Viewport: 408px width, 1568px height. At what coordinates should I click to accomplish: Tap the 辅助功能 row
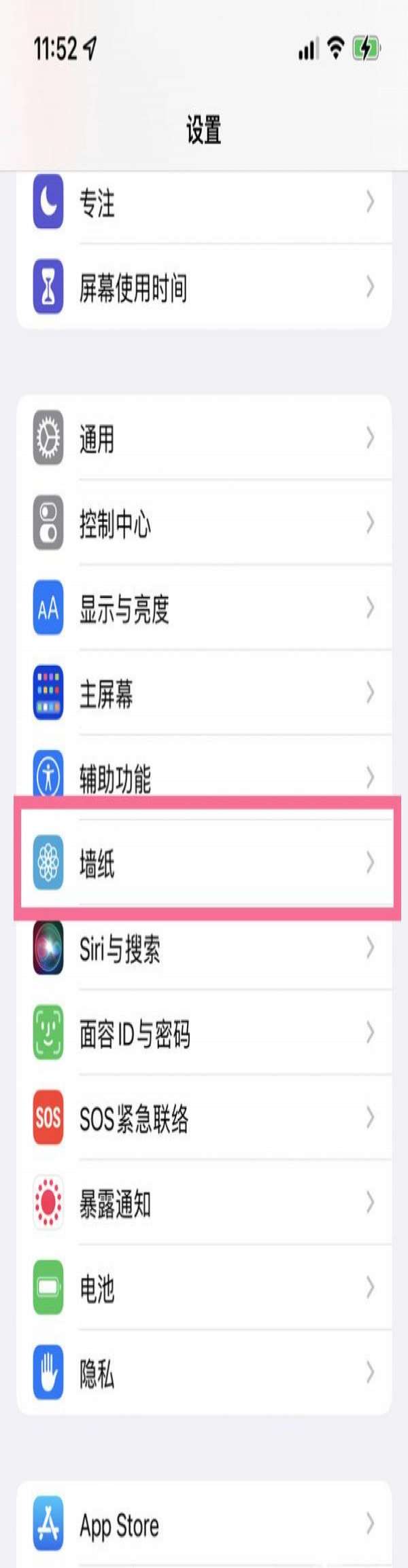204,777
